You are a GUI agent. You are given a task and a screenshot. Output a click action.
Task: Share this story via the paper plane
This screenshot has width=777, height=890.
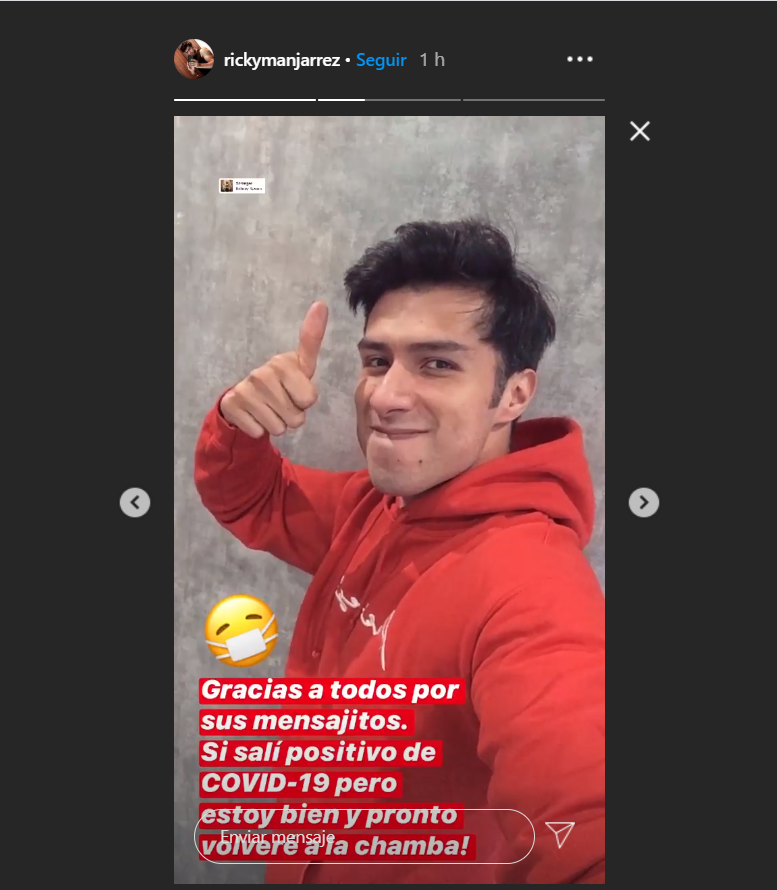[561, 835]
